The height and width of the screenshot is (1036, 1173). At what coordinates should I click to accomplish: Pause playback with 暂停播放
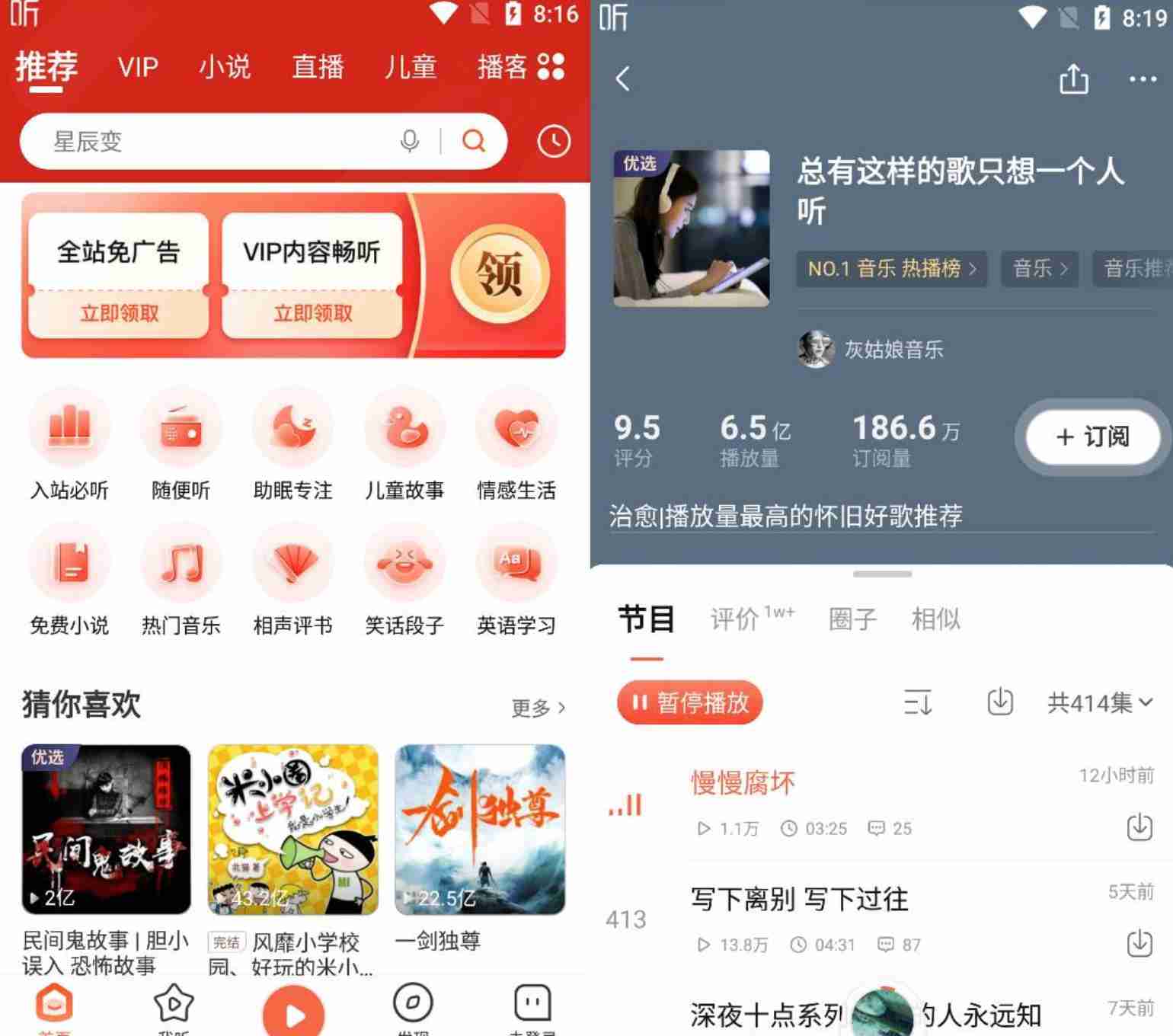(x=690, y=702)
